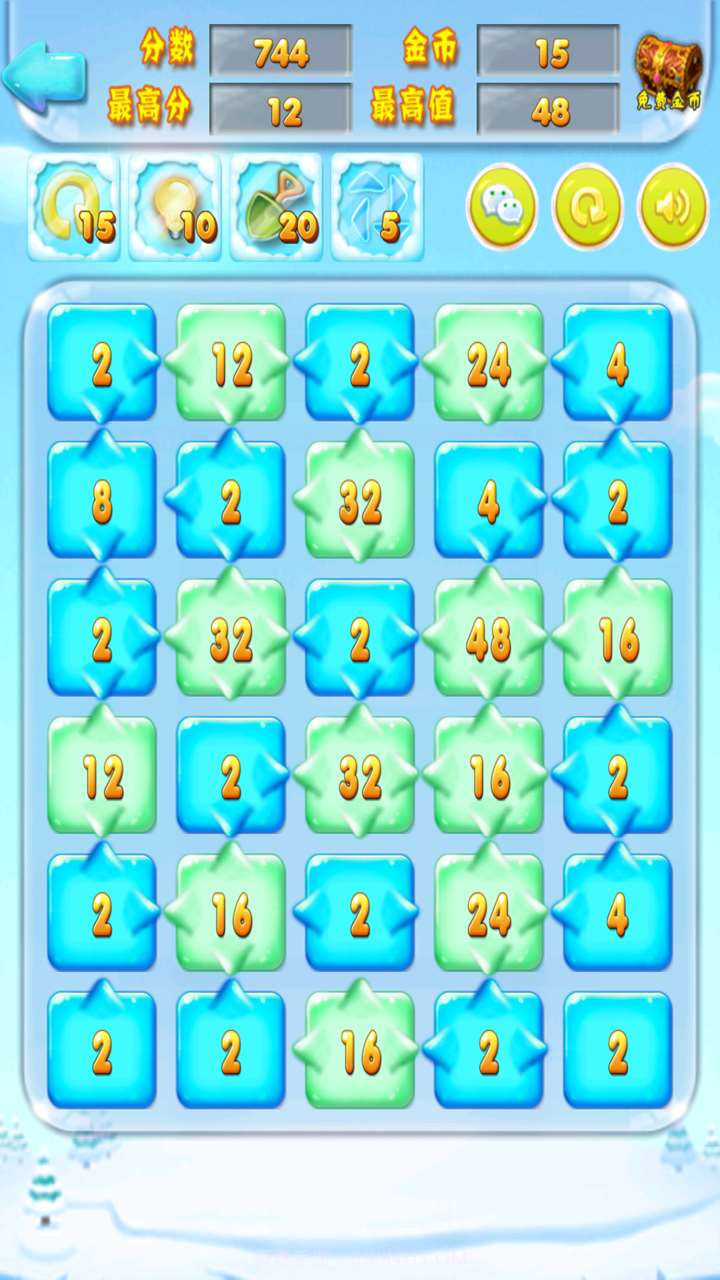Use the shuffle power-up costing 5
720x1280 pixels.
pyautogui.click(x=377, y=207)
